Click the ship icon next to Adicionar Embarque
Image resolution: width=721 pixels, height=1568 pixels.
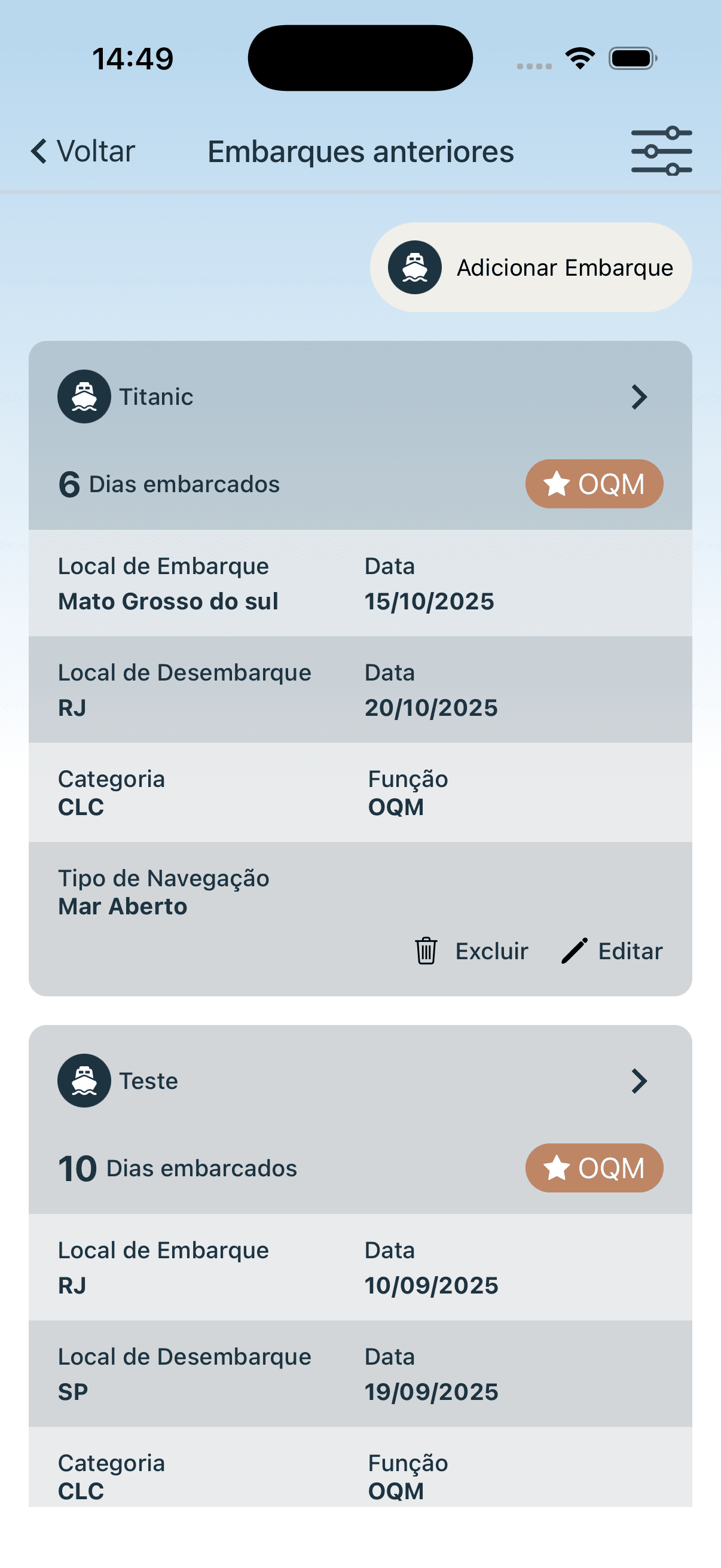coord(416,267)
